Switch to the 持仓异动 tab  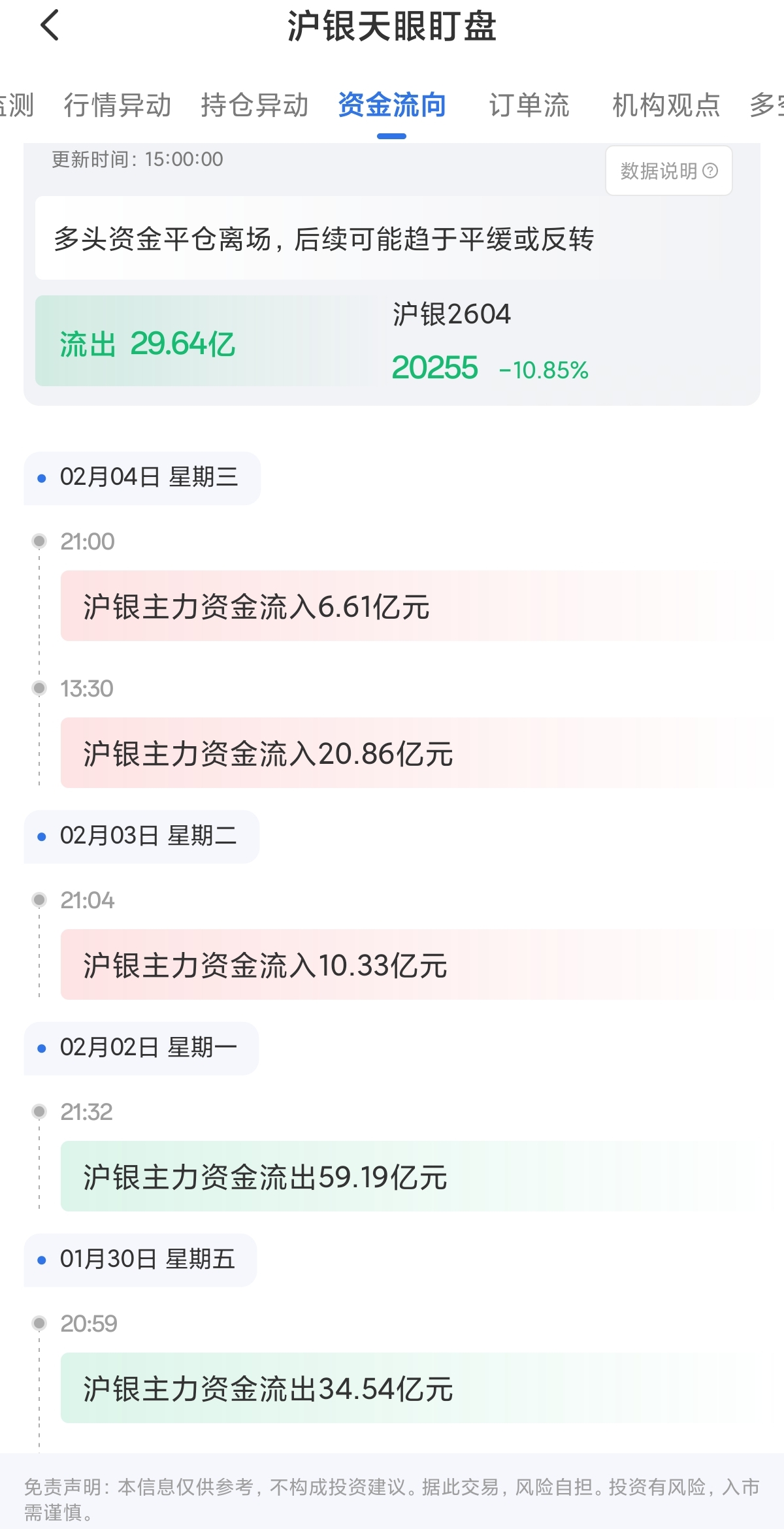click(x=255, y=105)
